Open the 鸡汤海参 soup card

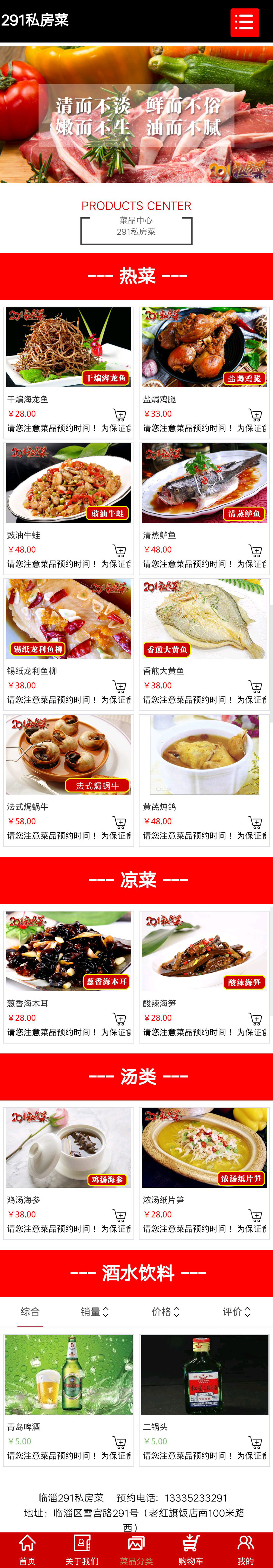tap(69, 1148)
